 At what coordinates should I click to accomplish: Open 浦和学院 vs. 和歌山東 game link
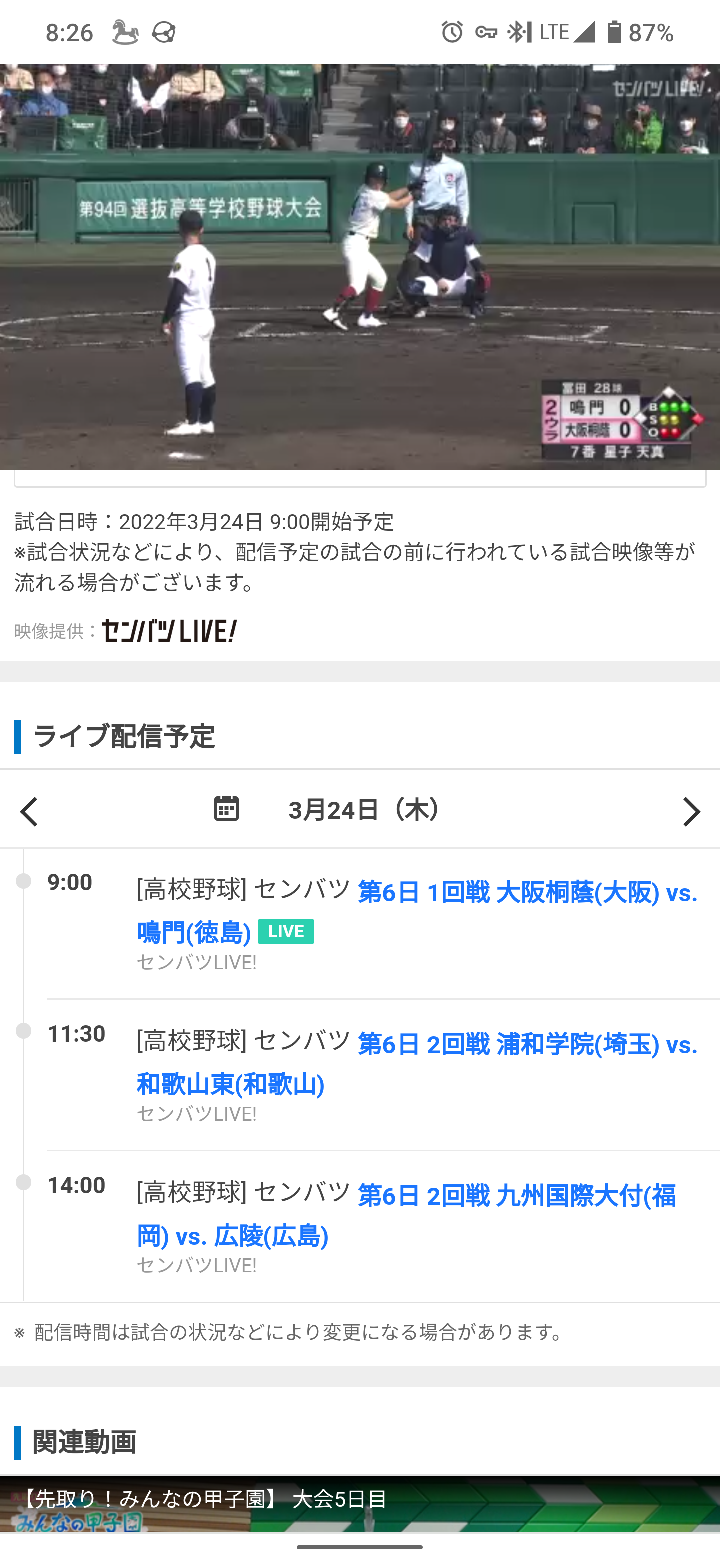[417, 1064]
